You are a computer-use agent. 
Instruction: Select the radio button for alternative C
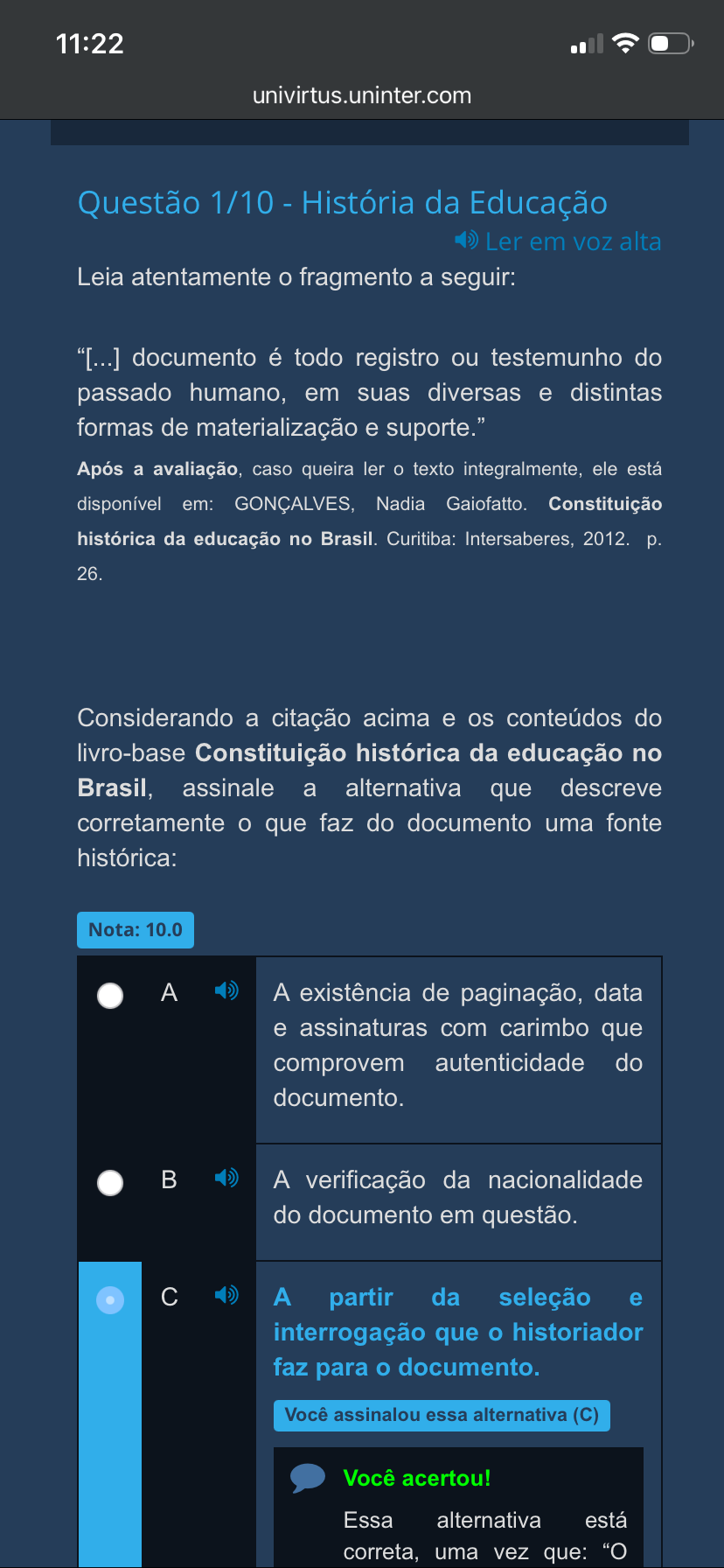click(x=110, y=1300)
